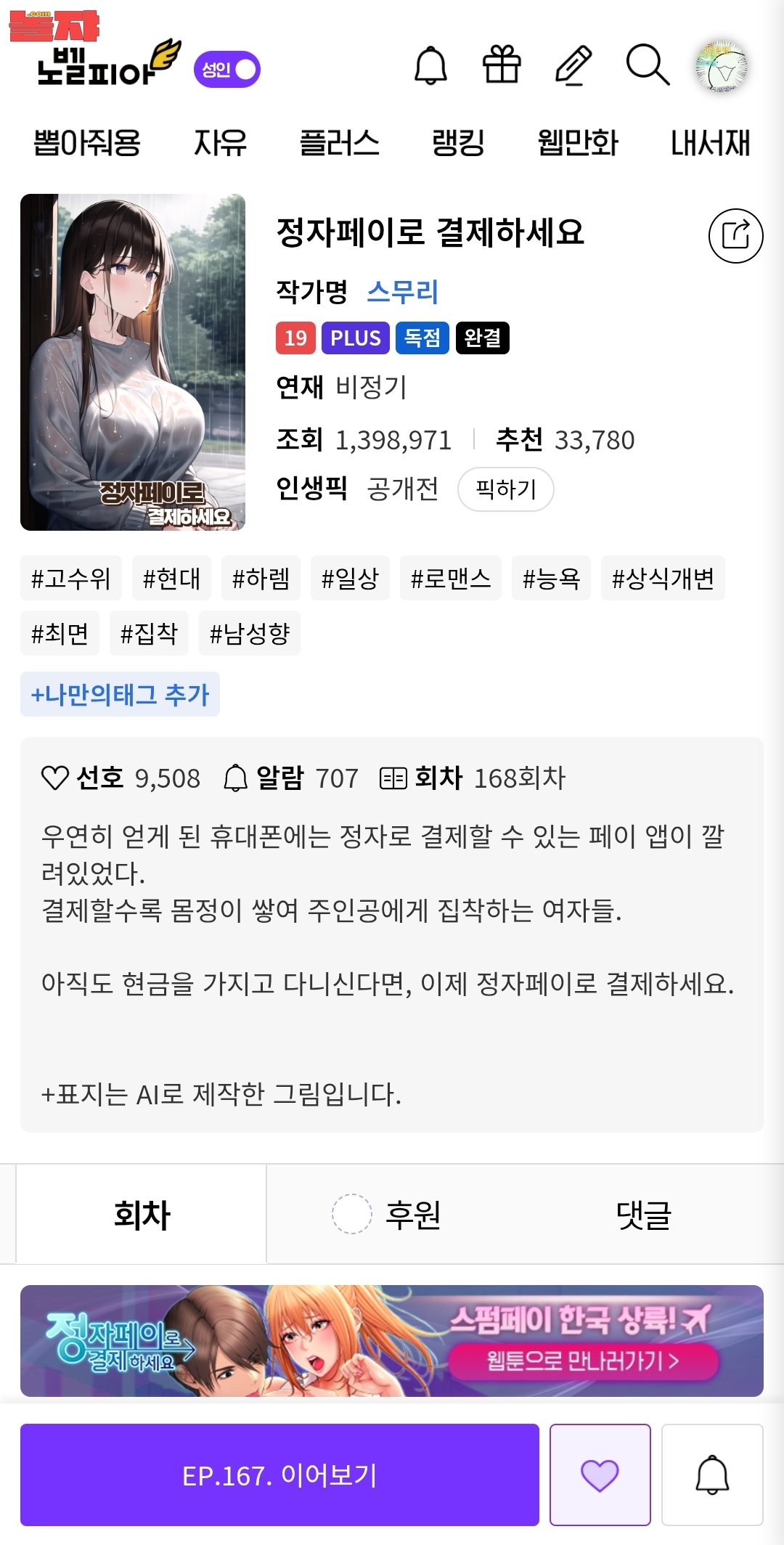Go to the 랭킹 tab
The width and height of the screenshot is (784, 1545).
[x=458, y=142]
